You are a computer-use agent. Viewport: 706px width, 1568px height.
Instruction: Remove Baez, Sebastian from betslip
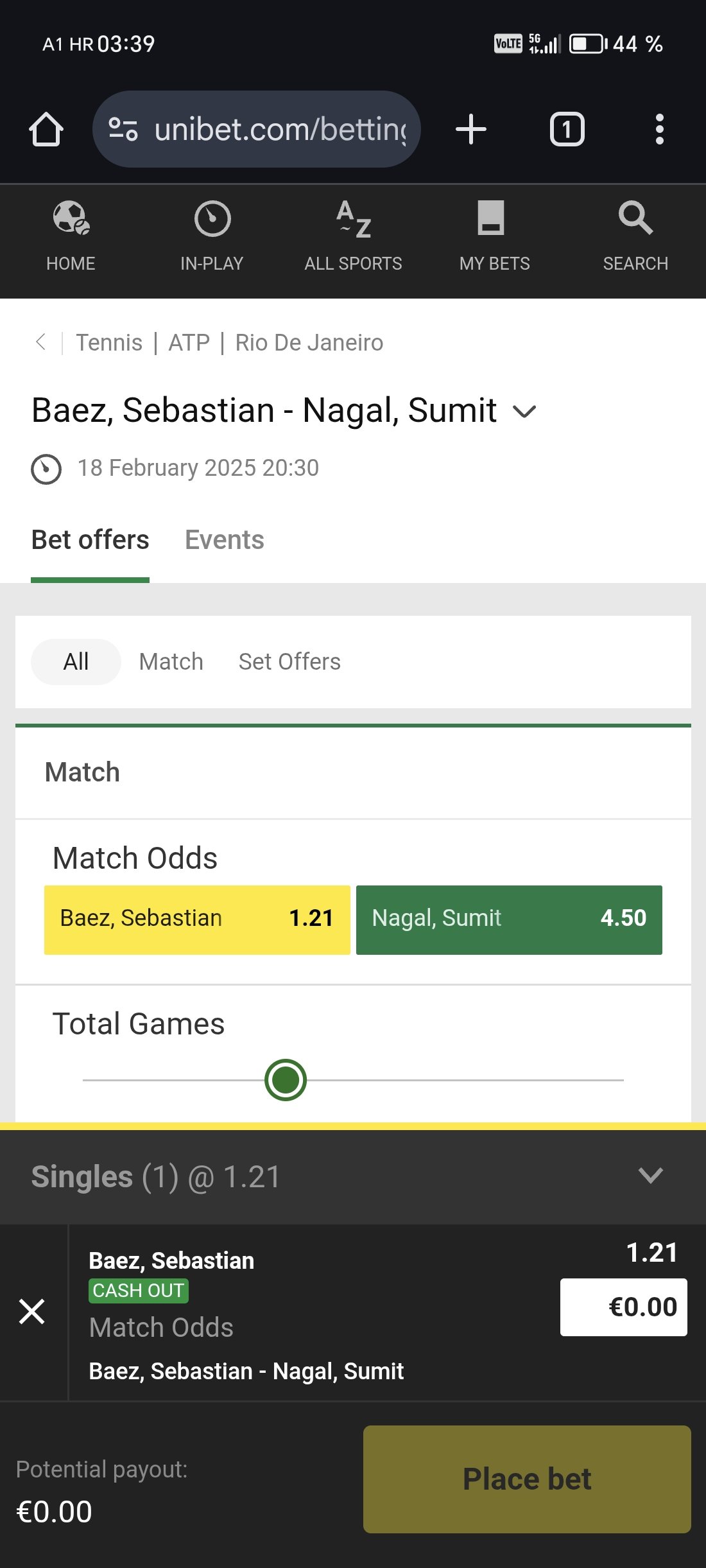pyautogui.click(x=32, y=1311)
